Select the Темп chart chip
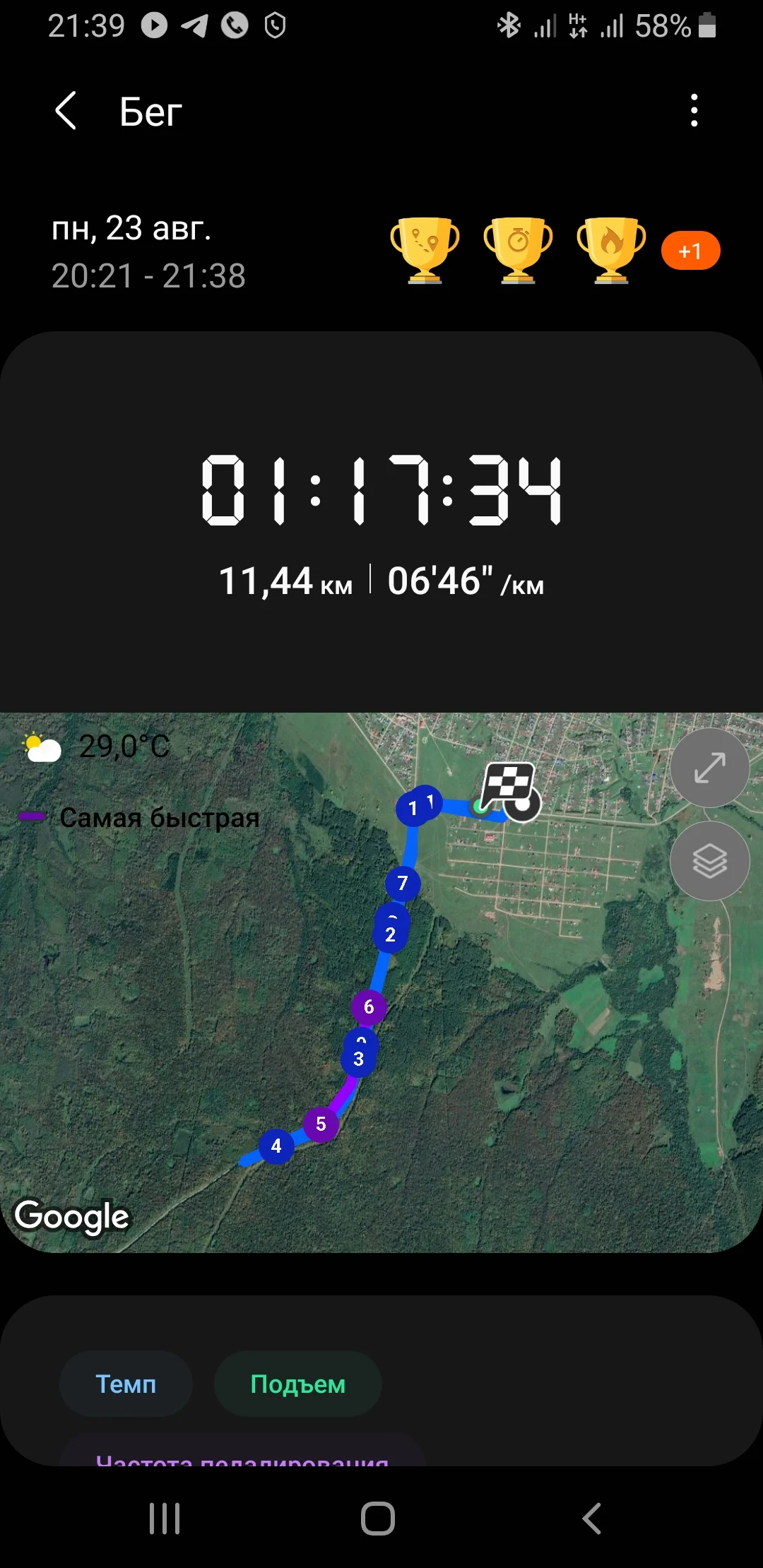Image resolution: width=763 pixels, height=1568 pixels. click(126, 1384)
